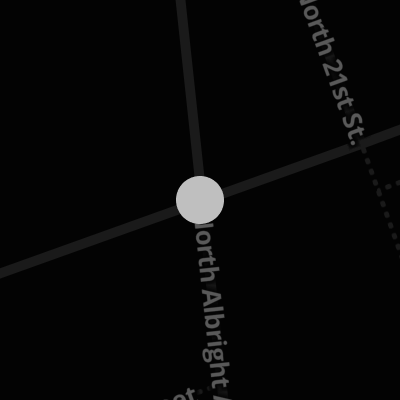Tap the gray location marker on map
This screenshot has width=400, height=400.
click(200, 200)
